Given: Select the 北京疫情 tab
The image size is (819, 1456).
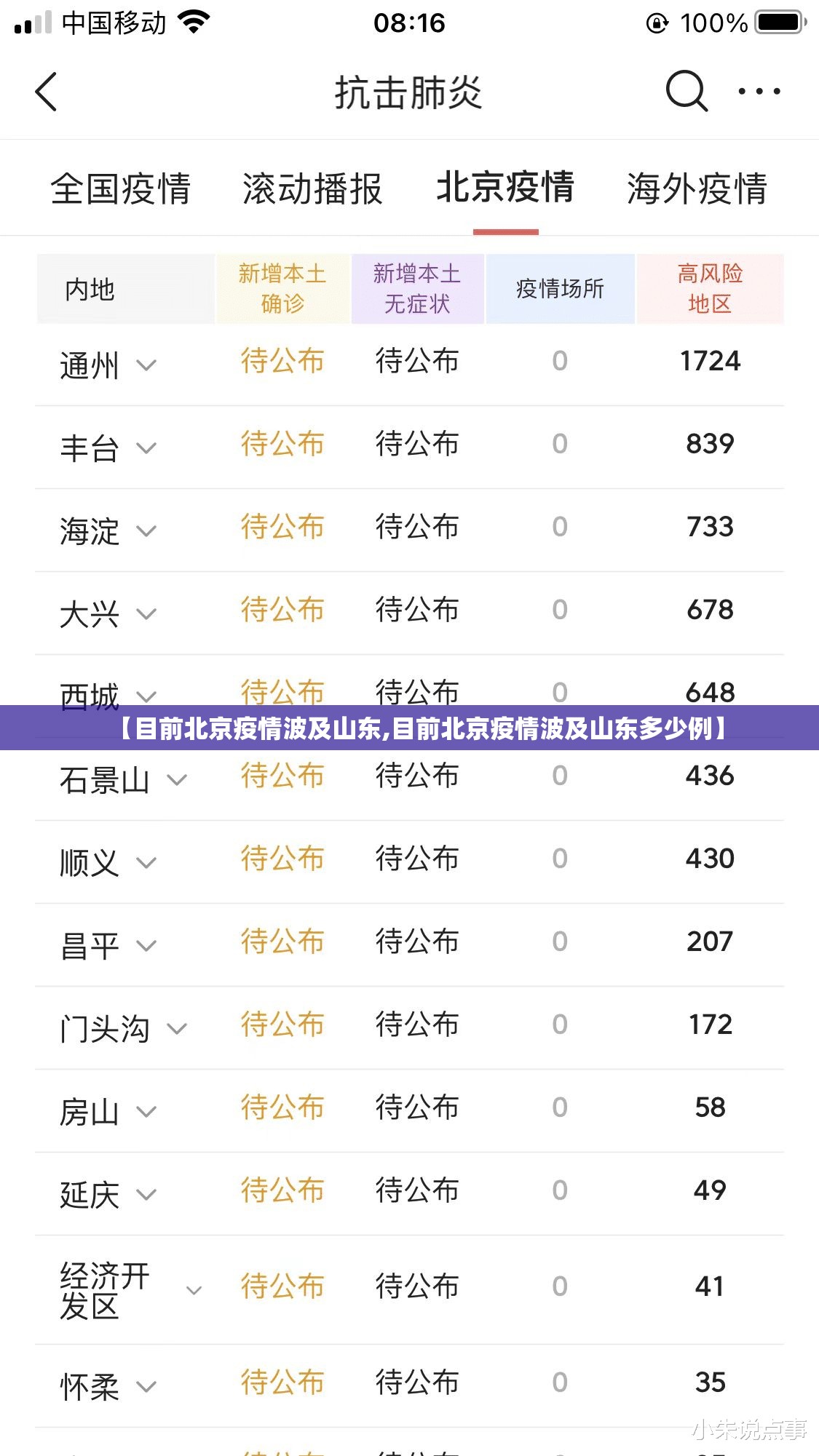Looking at the screenshot, I should [x=505, y=188].
